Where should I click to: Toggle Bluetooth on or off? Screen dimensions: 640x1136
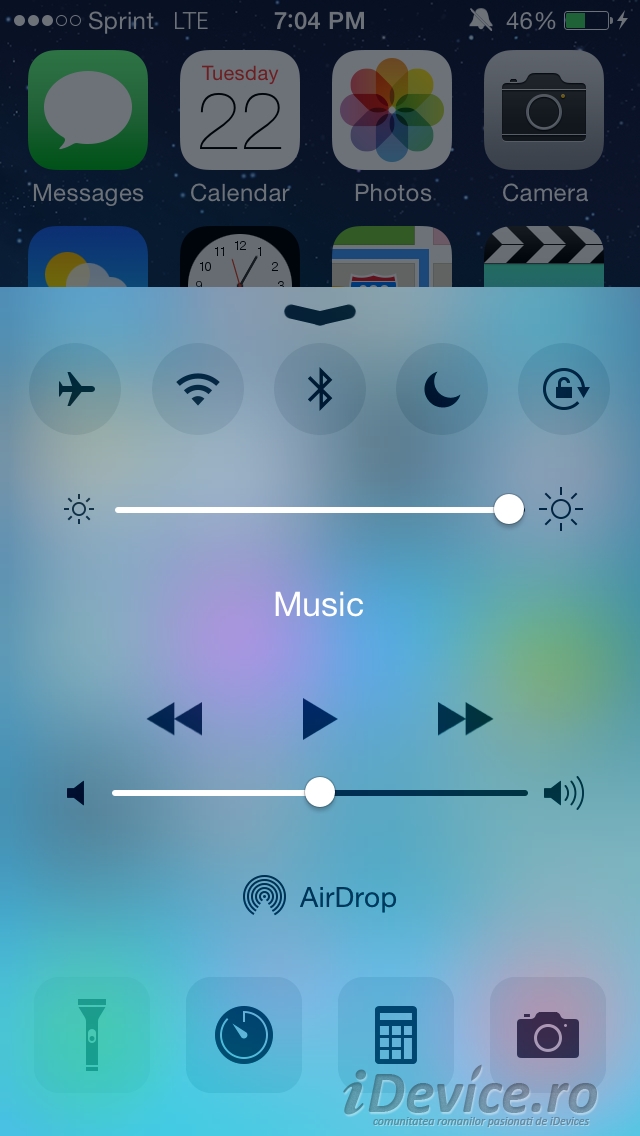click(319, 389)
